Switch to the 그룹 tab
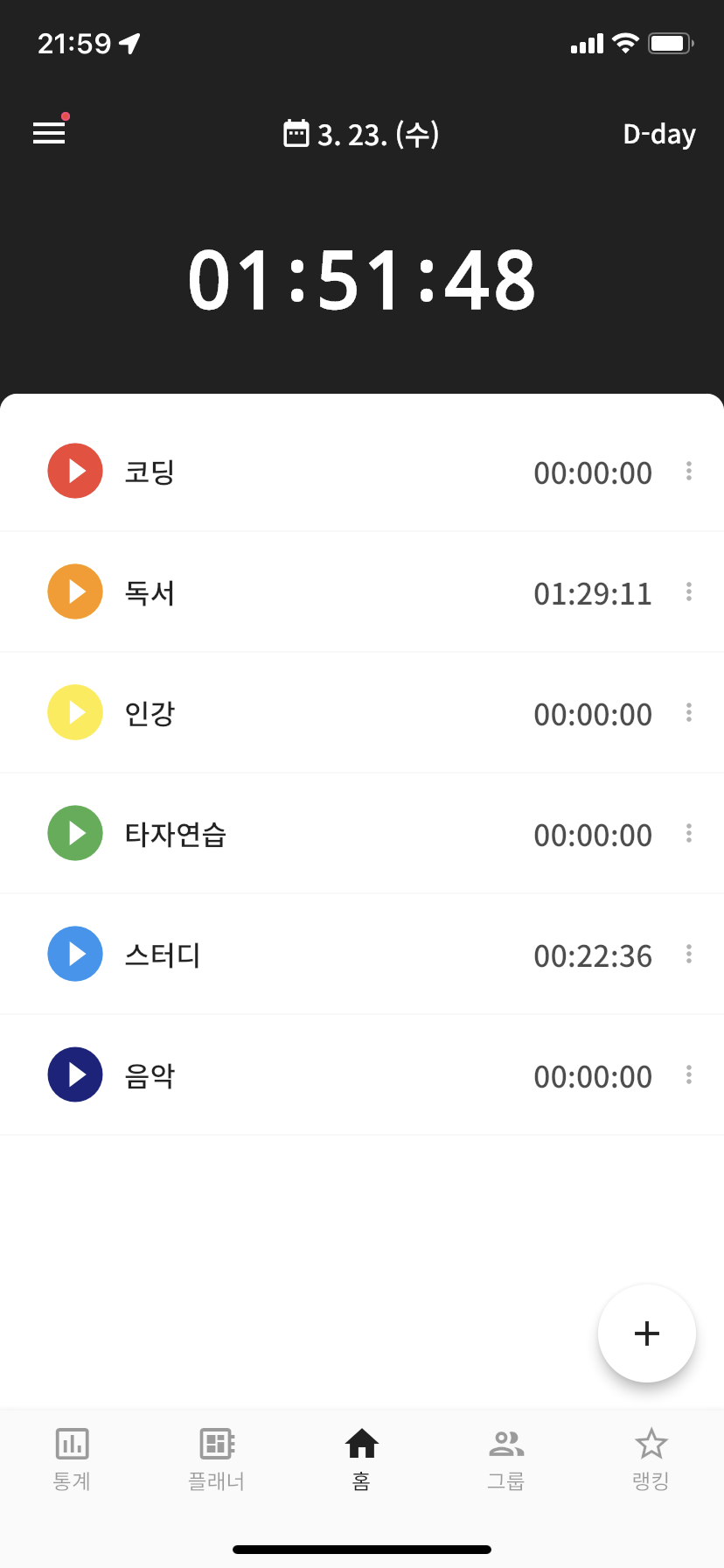The width and height of the screenshot is (724, 1568). coord(506,1459)
